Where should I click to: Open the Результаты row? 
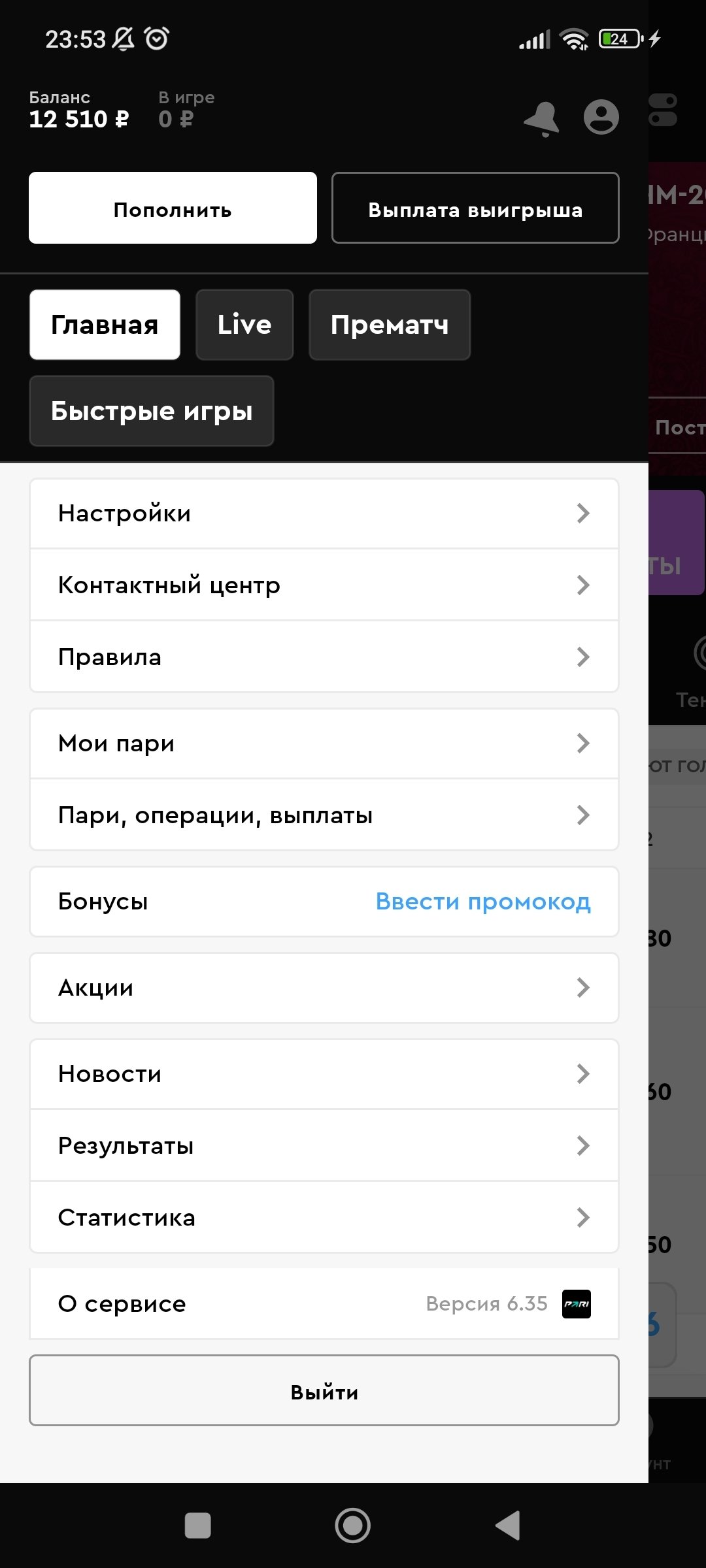pyautogui.click(x=324, y=1146)
